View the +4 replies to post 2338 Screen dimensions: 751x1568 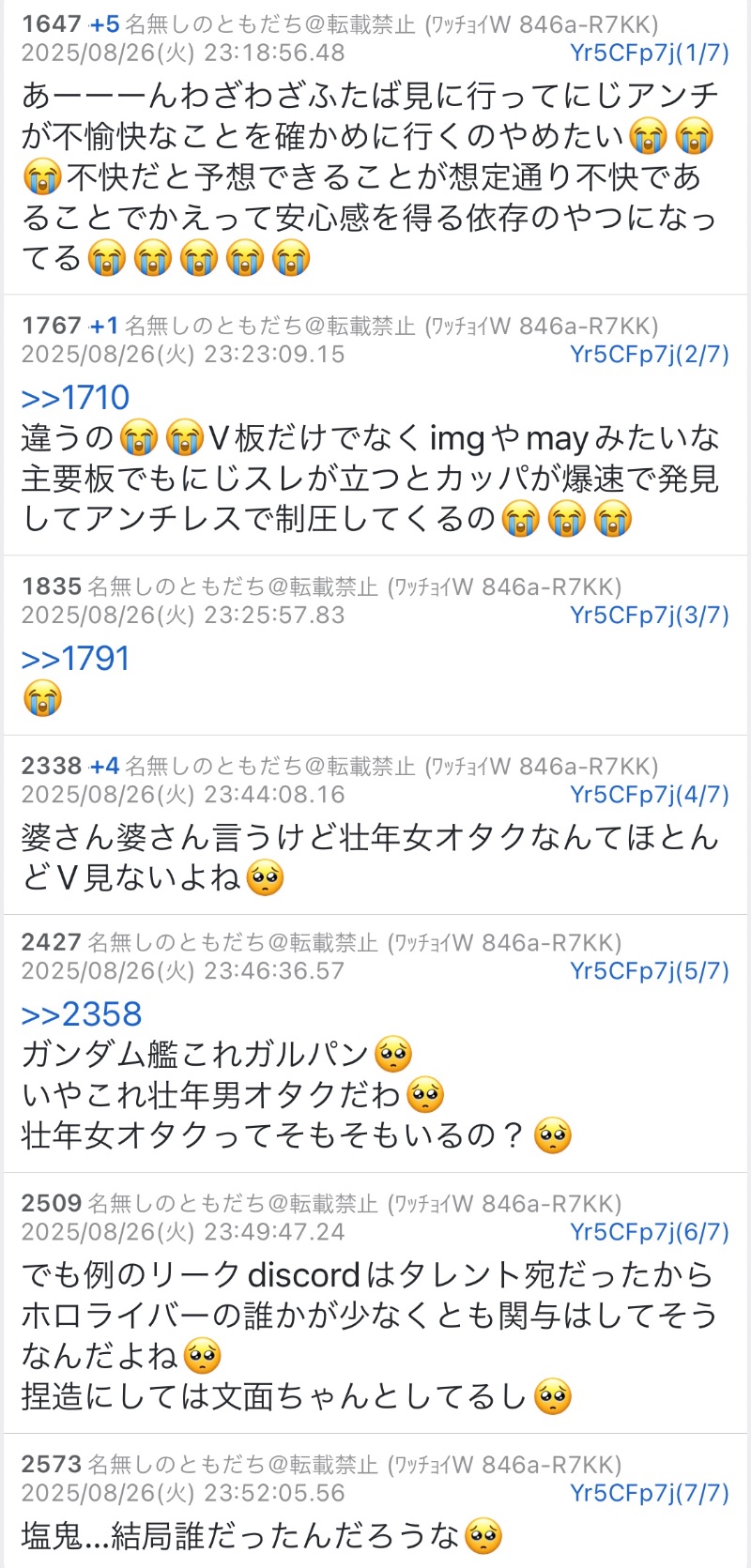tap(104, 766)
